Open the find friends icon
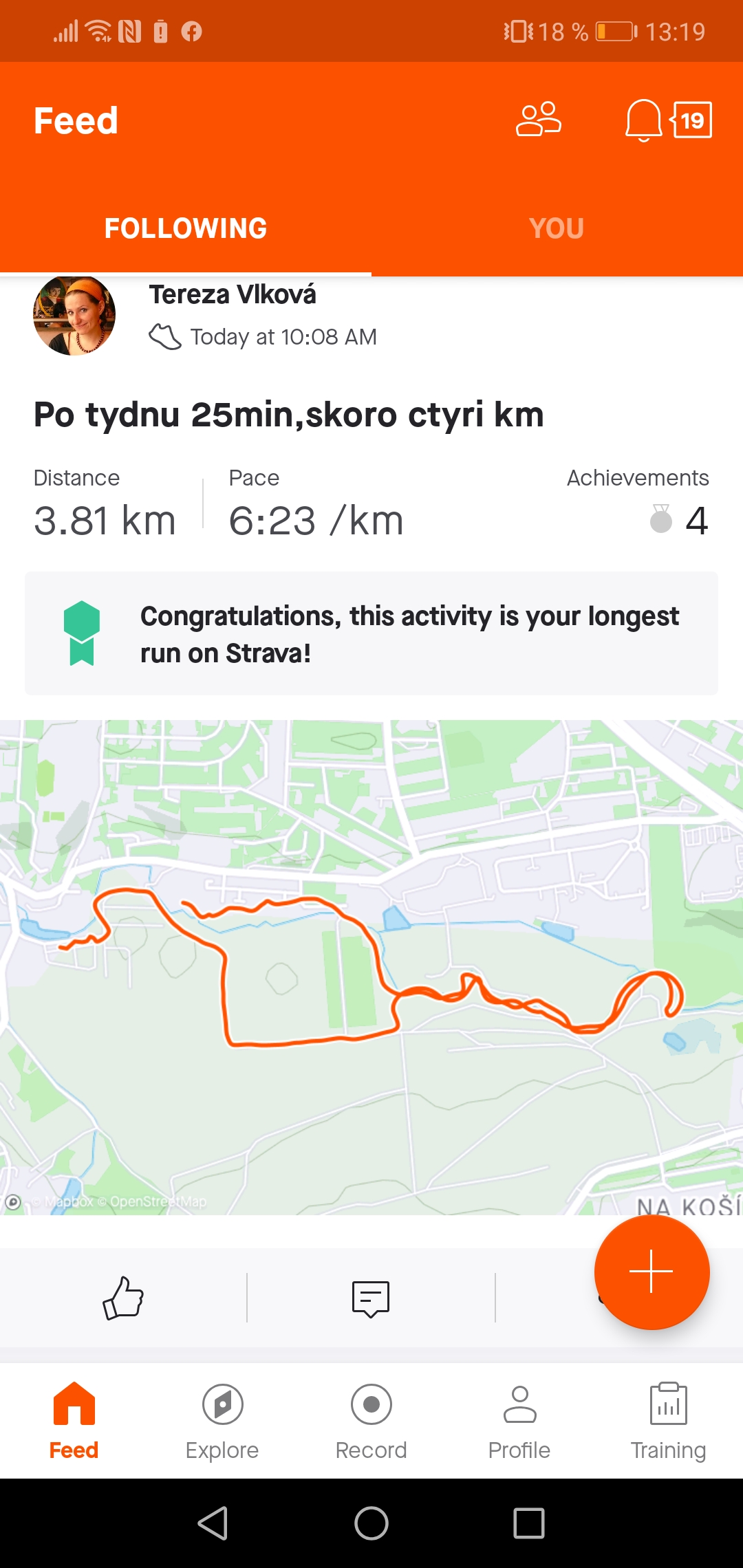This screenshot has width=743, height=1568. point(539,120)
